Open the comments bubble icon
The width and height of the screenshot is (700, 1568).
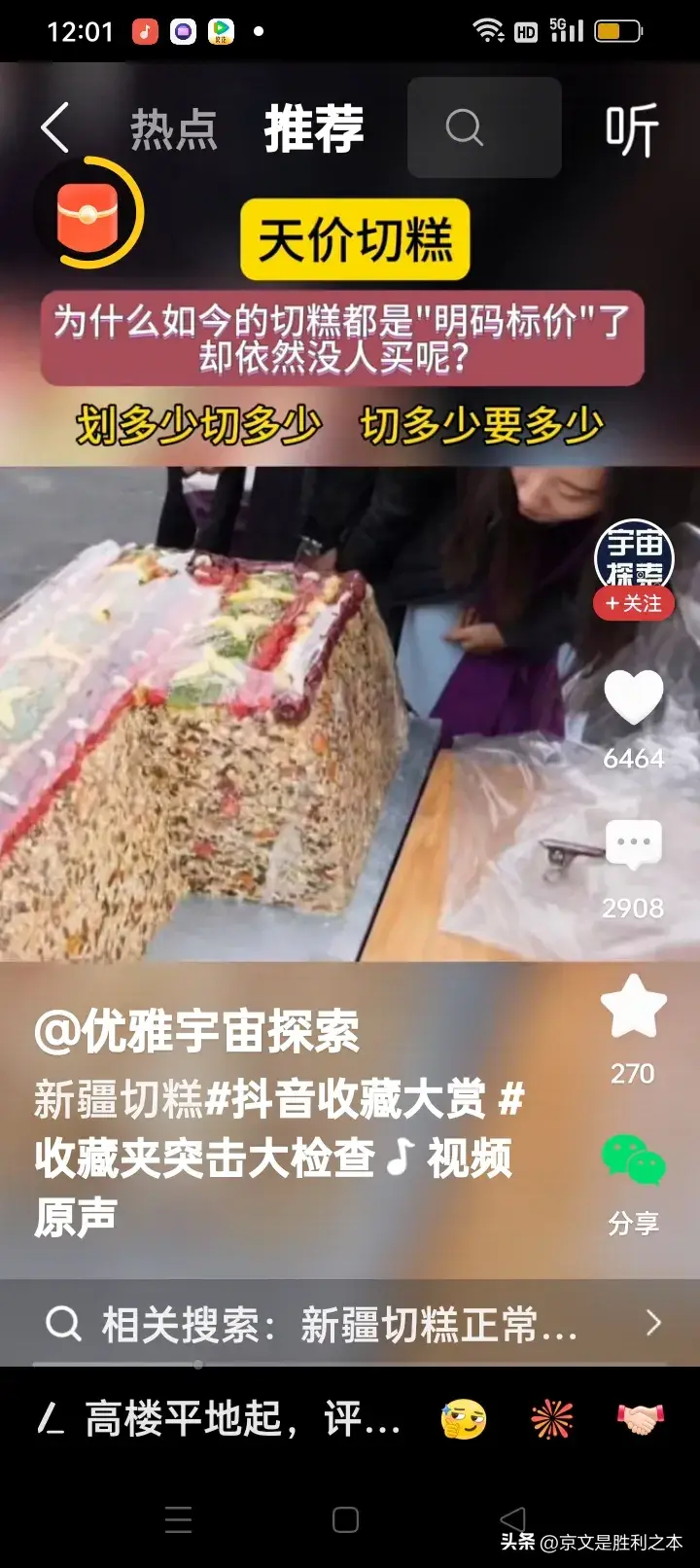pyautogui.click(x=633, y=846)
